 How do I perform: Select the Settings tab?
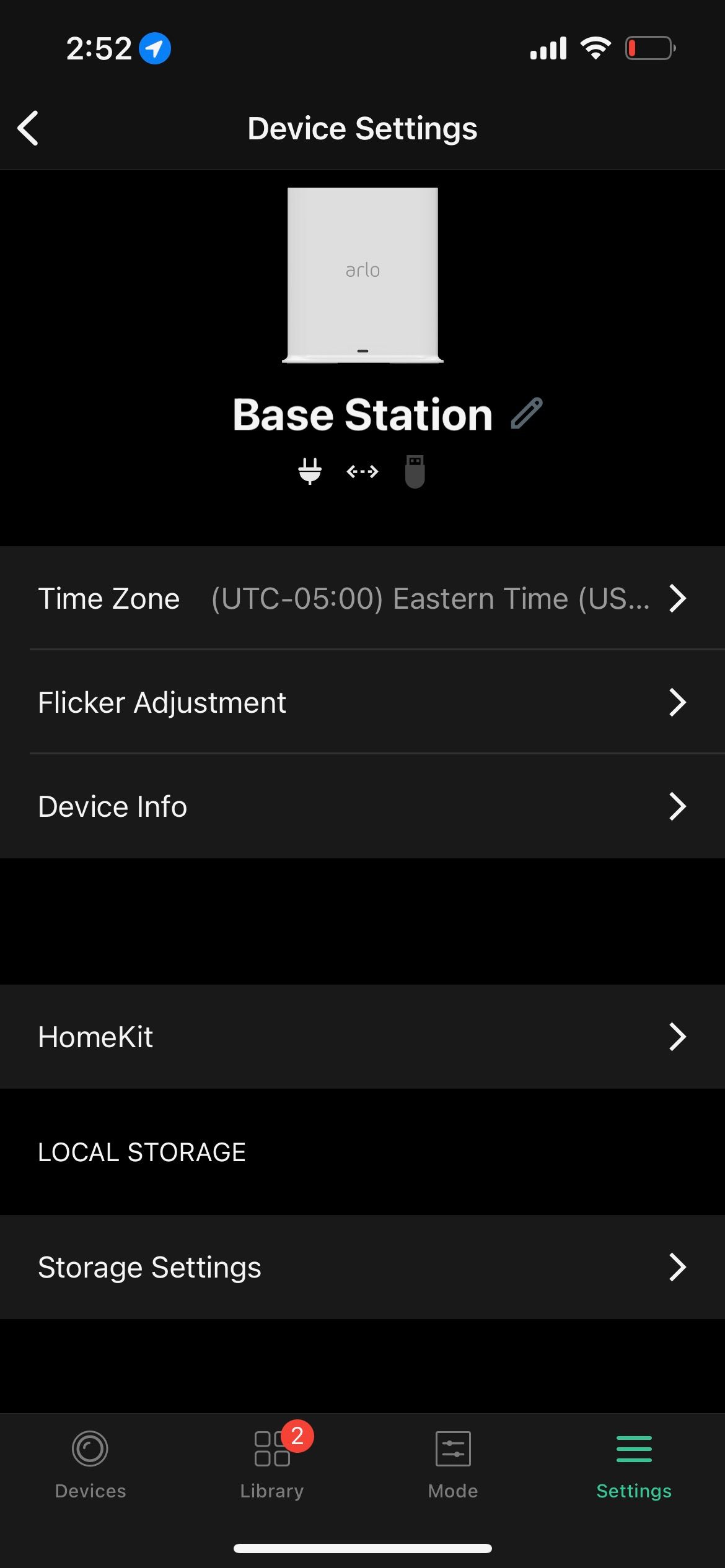tap(634, 1464)
